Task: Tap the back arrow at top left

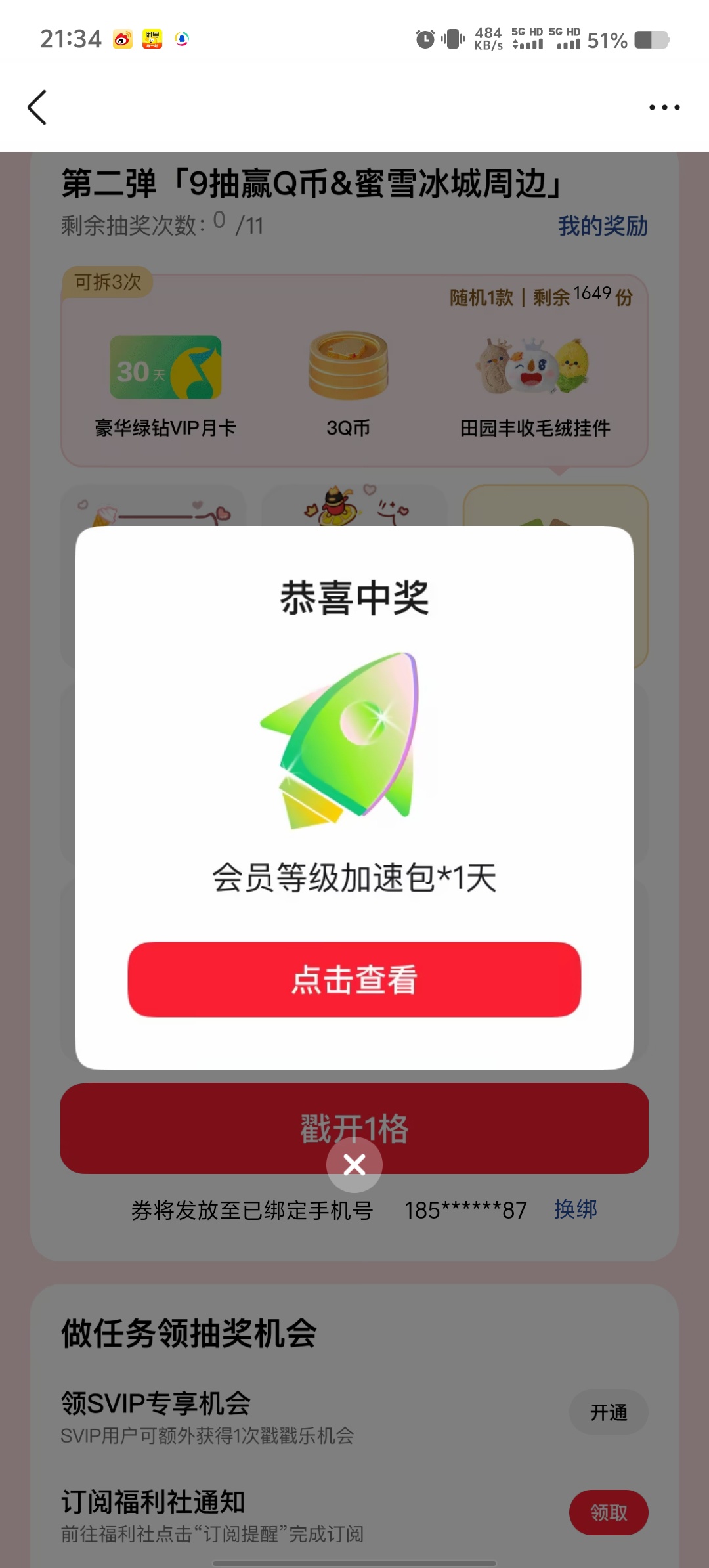Action: [x=37, y=107]
